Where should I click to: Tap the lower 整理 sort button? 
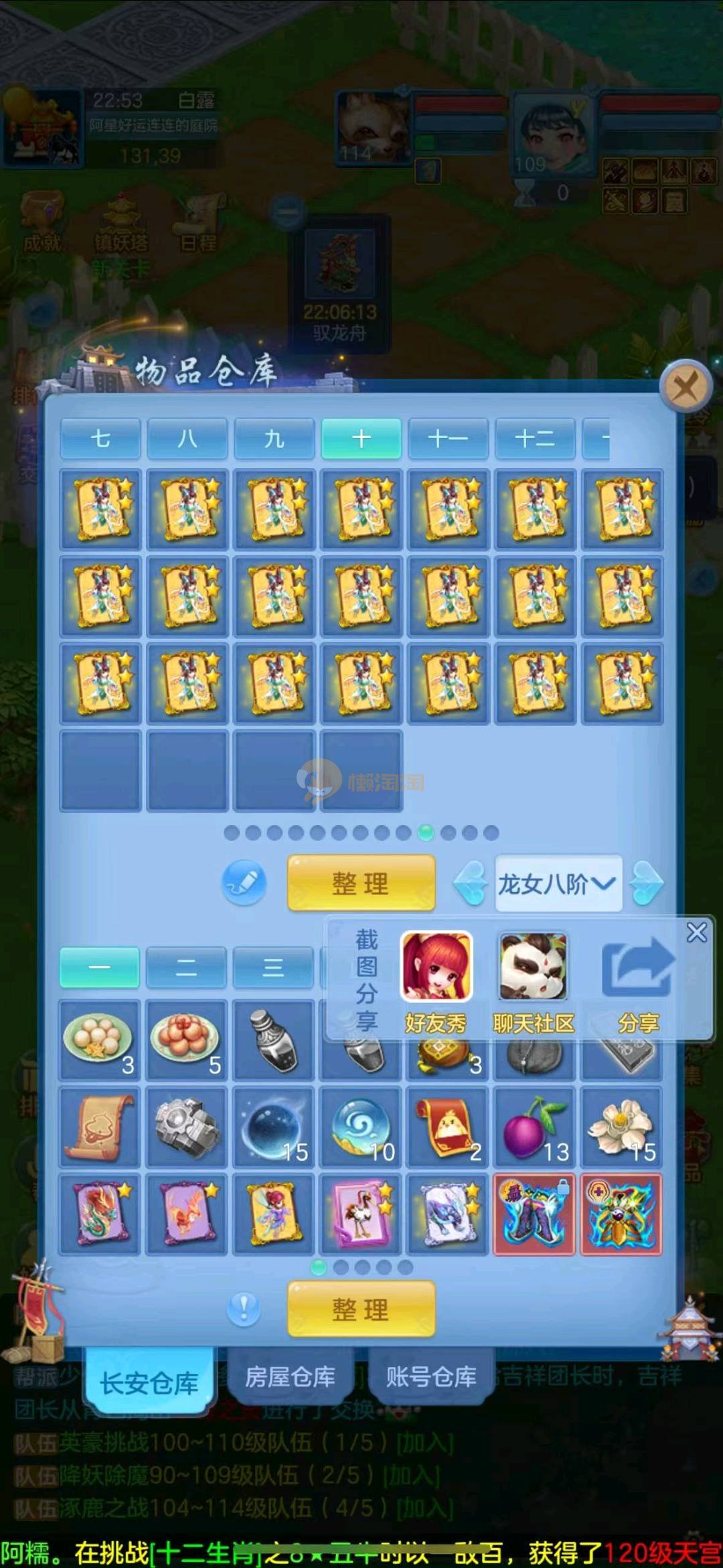click(361, 1309)
